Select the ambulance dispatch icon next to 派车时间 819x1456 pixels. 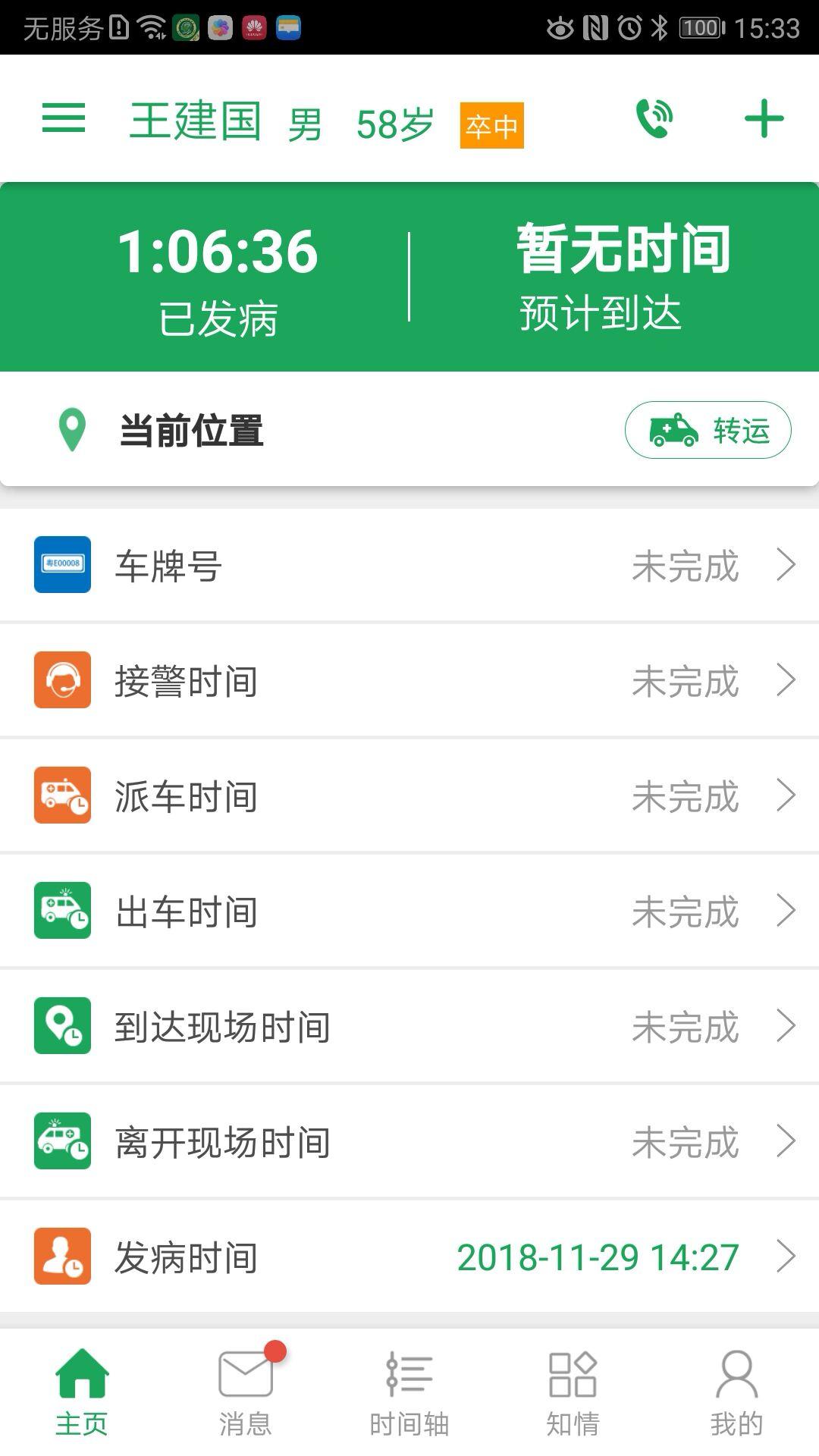point(62,795)
